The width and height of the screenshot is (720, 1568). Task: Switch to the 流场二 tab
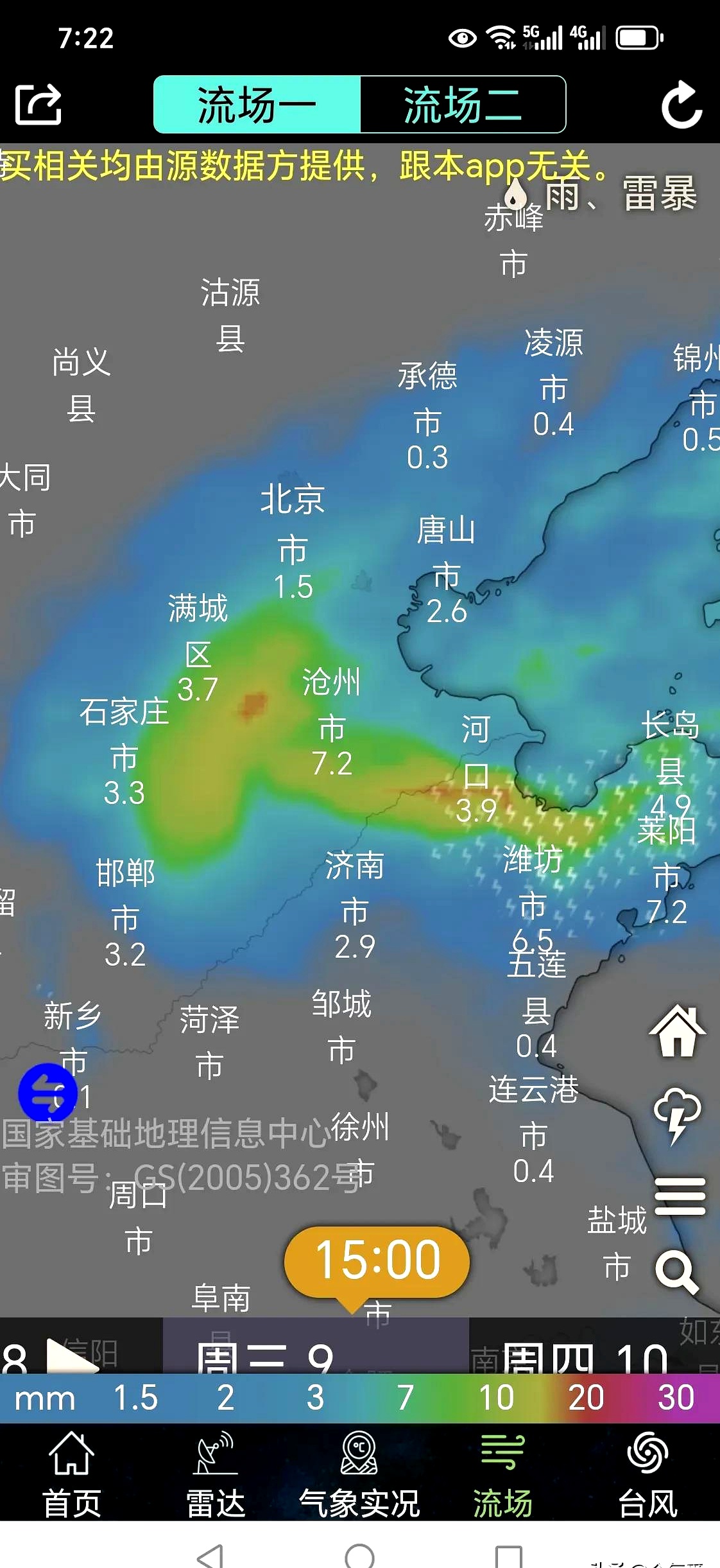[463, 105]
